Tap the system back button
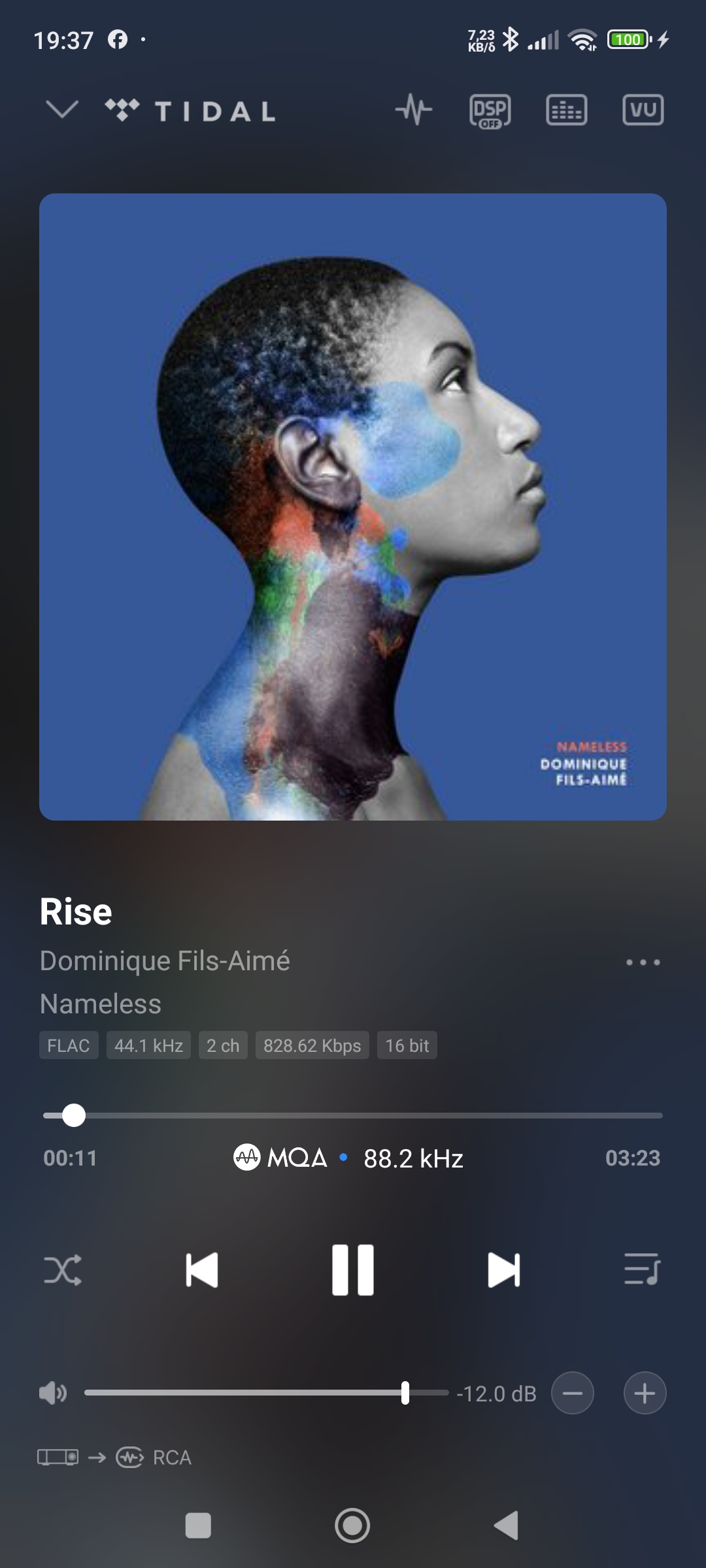 tap(506, 1526)
